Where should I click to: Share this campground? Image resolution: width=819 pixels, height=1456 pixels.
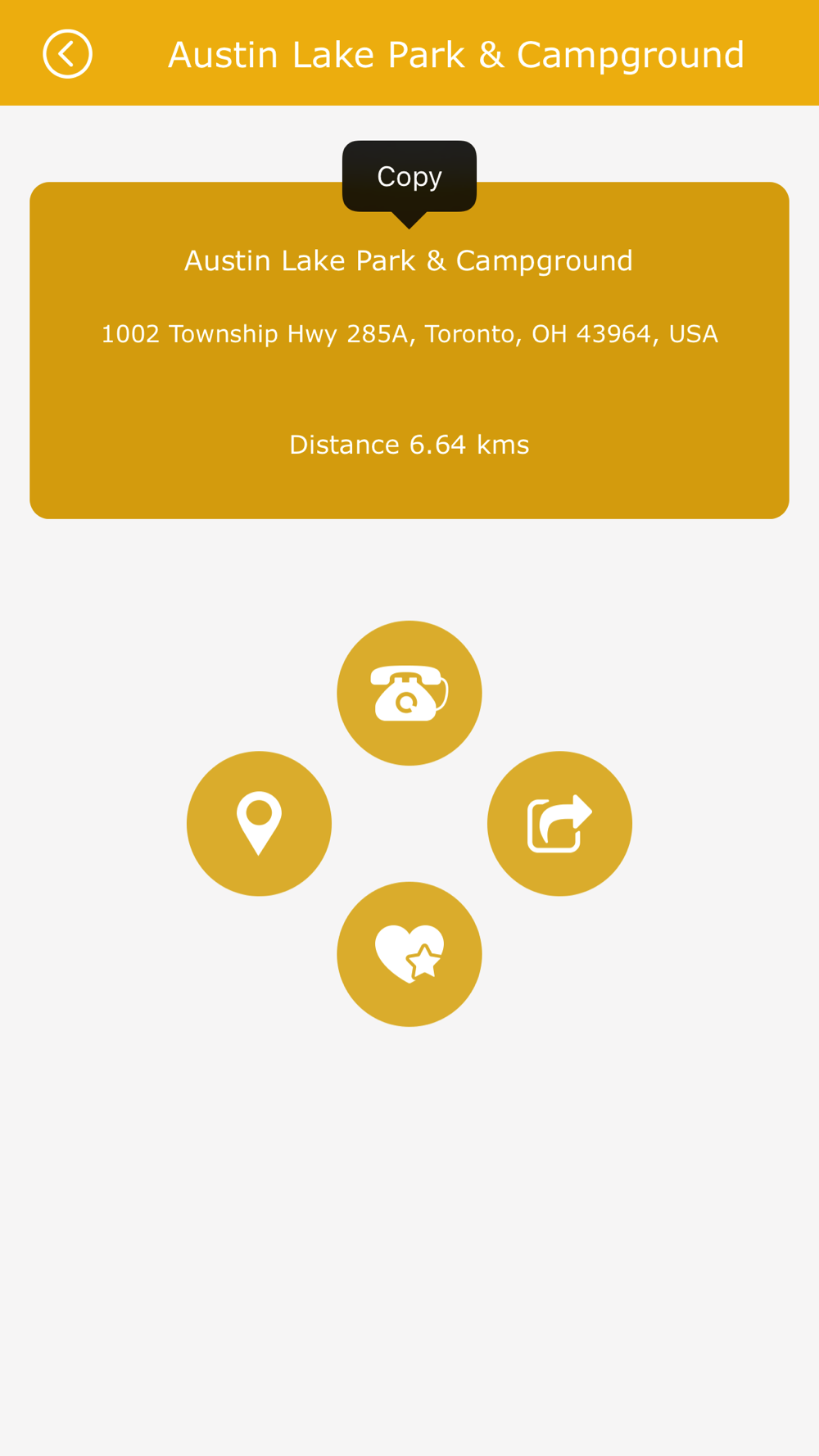(559, 823)
